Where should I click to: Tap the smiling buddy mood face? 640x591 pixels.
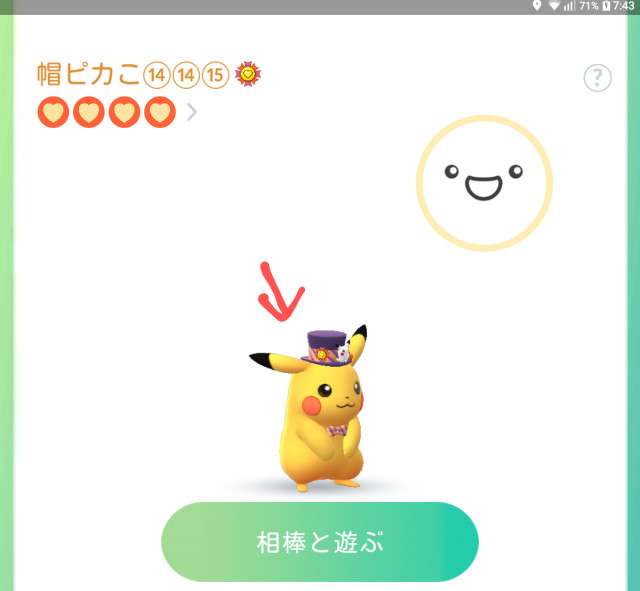484,182
